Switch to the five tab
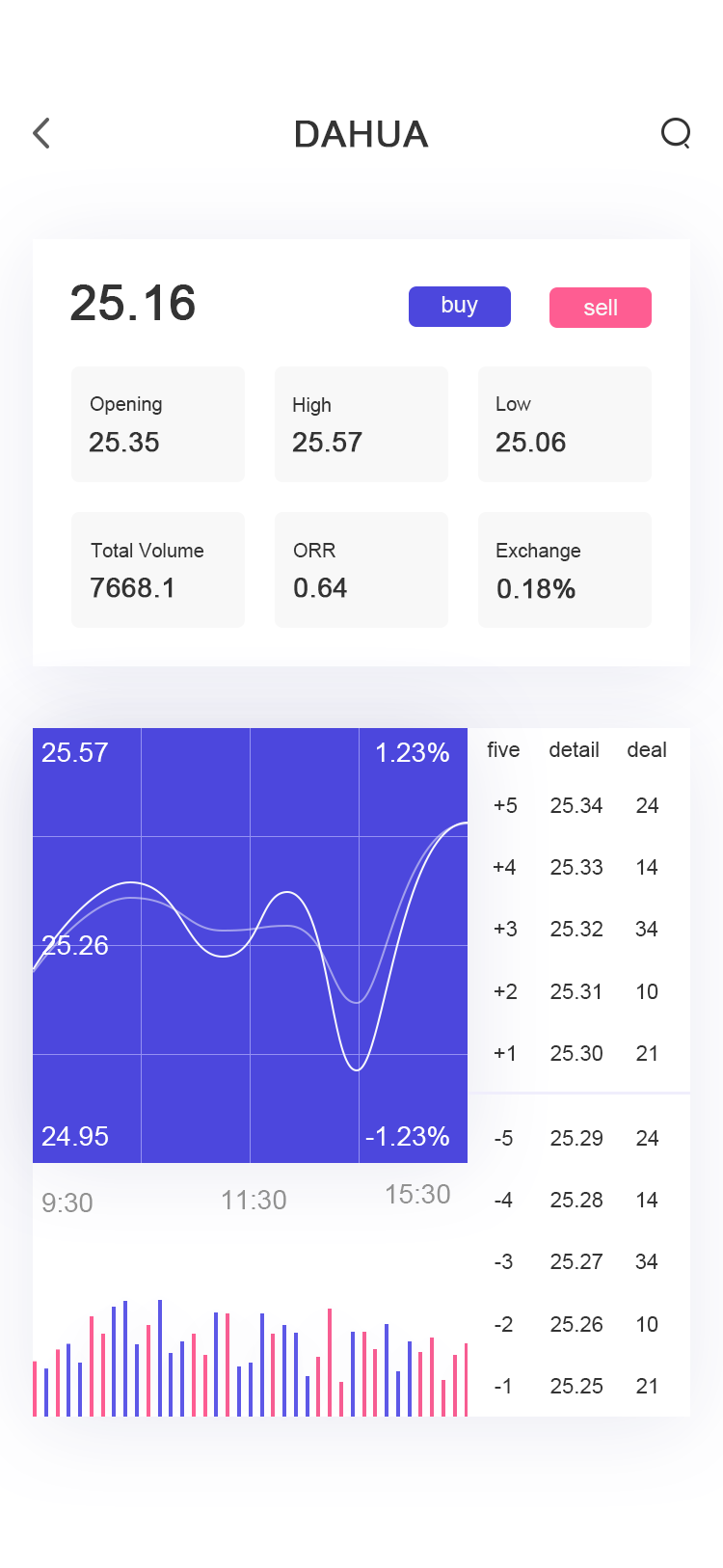The image size is (723, 1568). 503,750
